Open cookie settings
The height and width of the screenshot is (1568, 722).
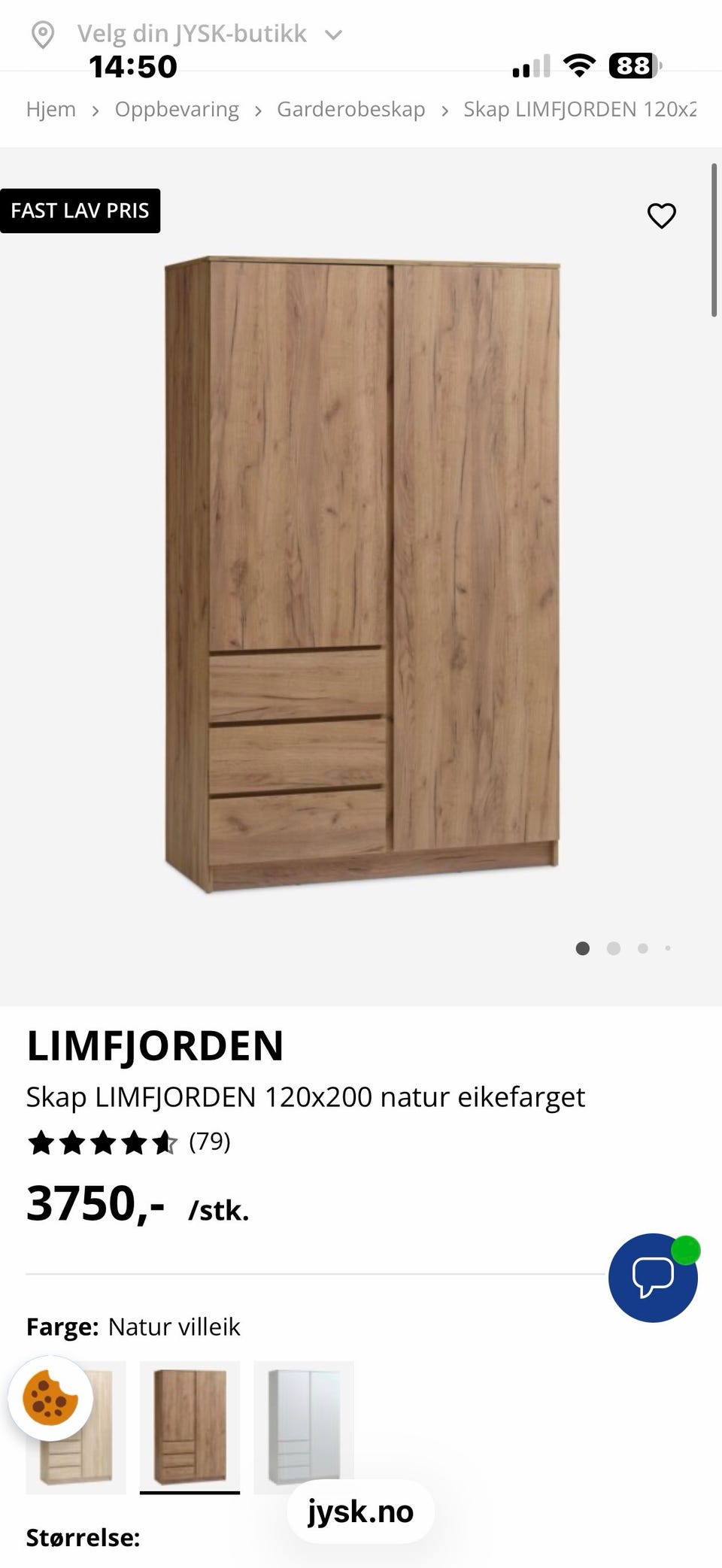click(50, 1399)
